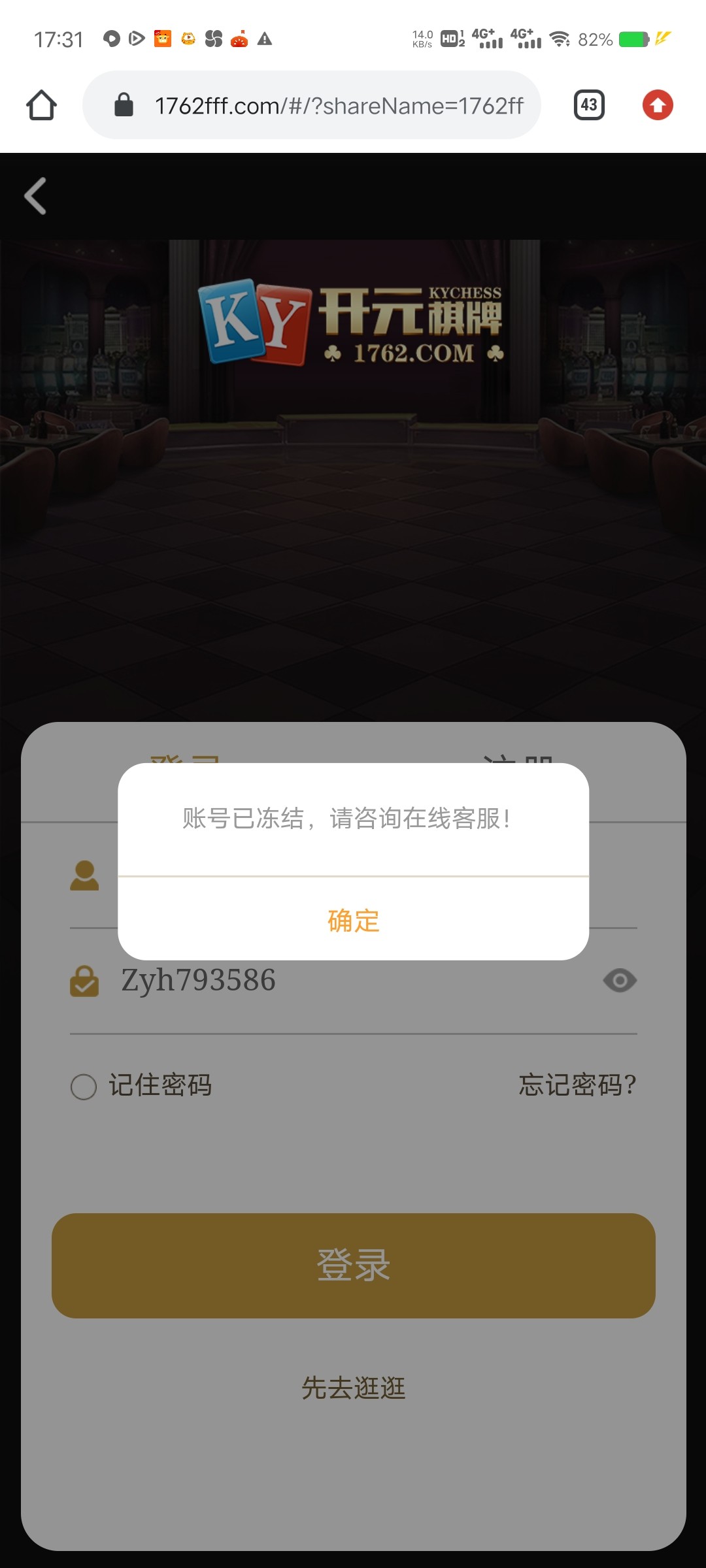Enable the 记住密码 option
This screenshot has height=1568, width=706.
click(x=84, y=1086)
